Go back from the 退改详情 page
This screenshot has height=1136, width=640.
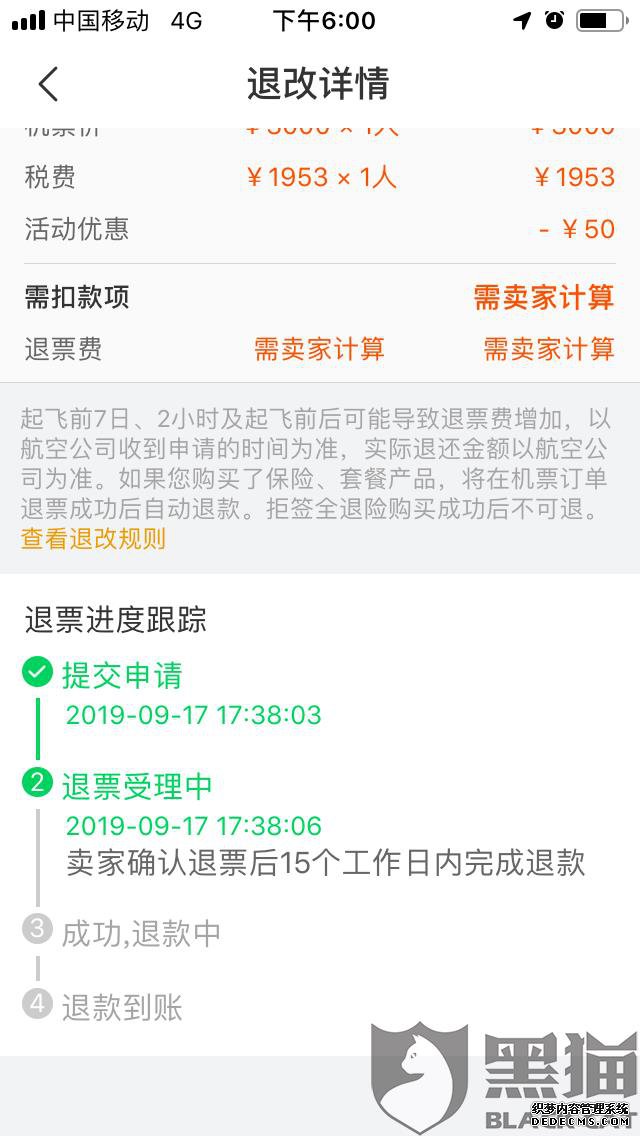[48, 84]
